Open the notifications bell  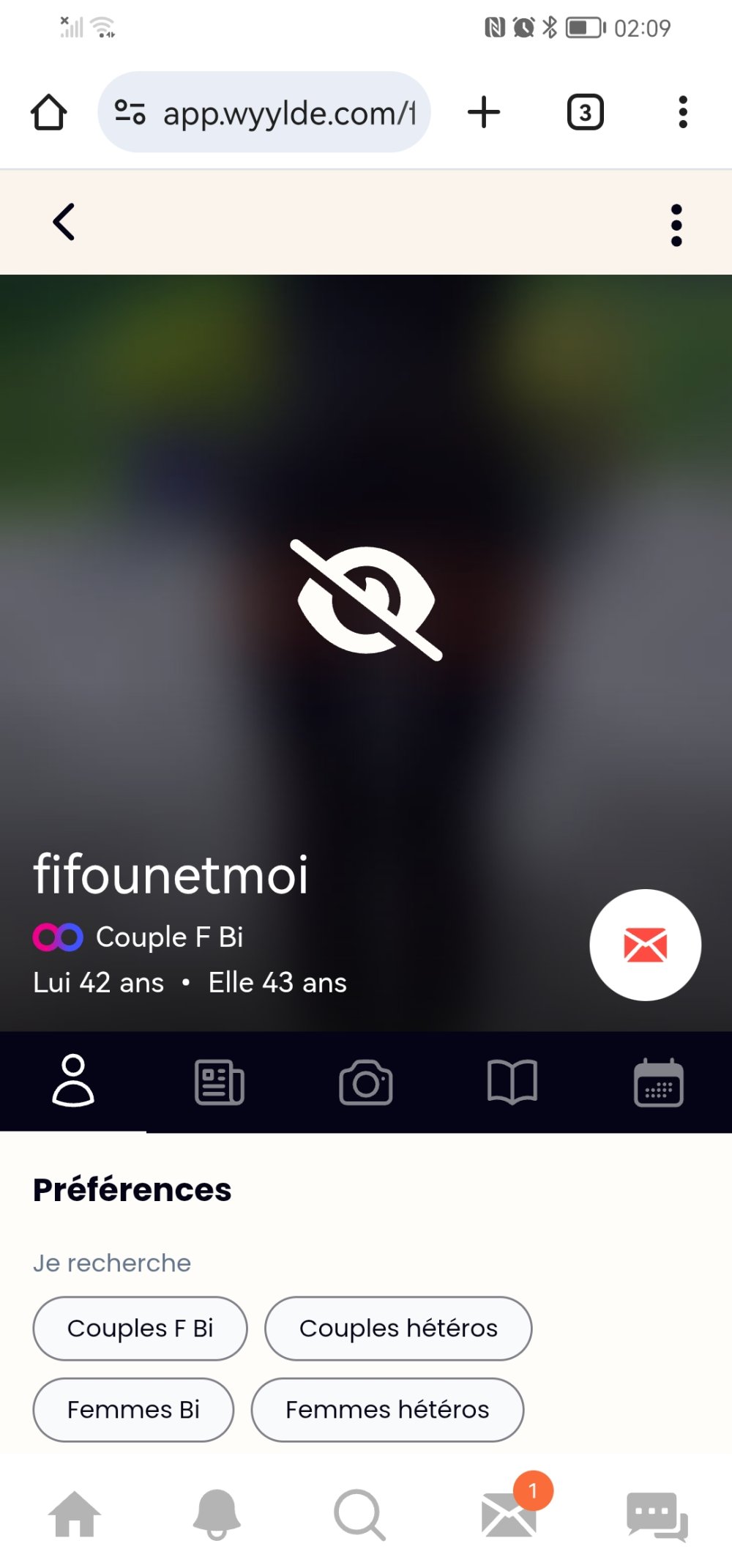[217, 1515]
